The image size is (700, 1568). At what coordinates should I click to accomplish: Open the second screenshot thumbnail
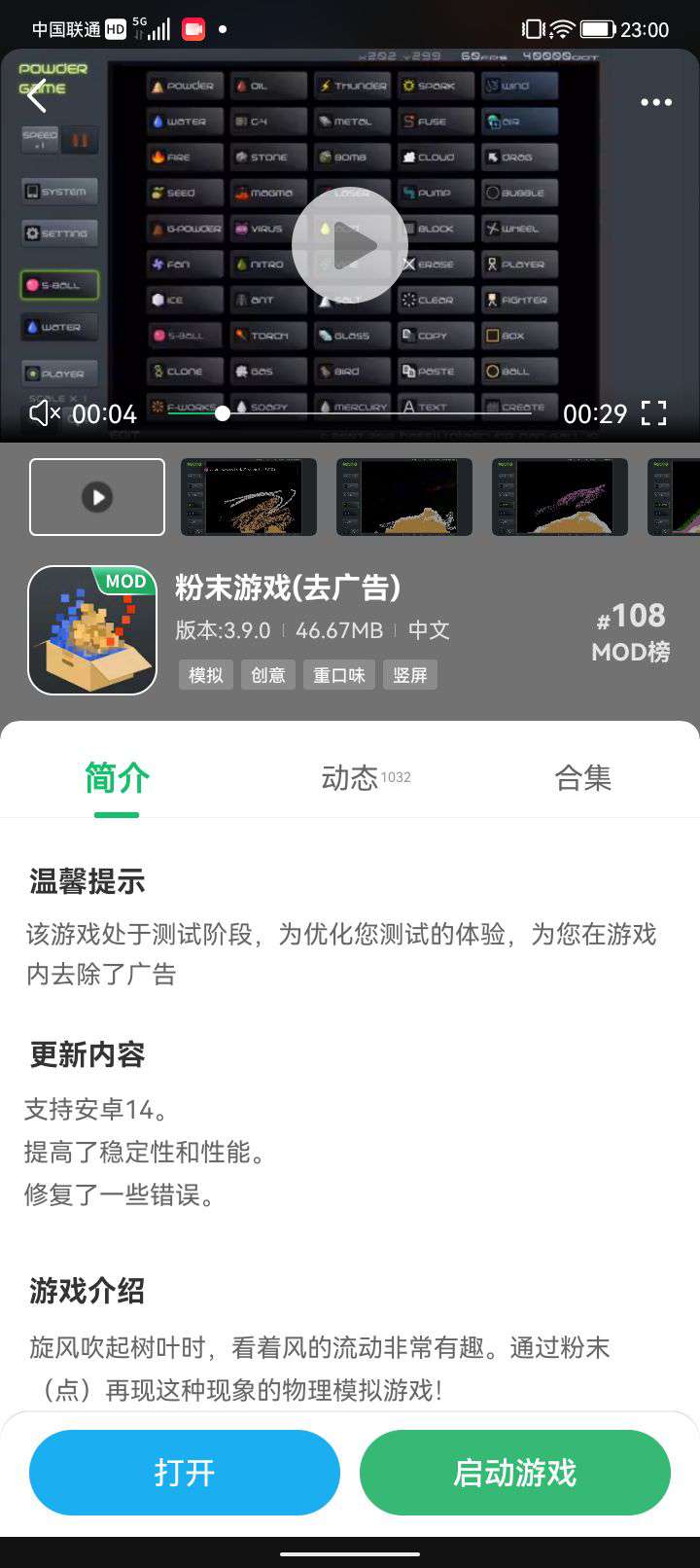tap(249, 497)
